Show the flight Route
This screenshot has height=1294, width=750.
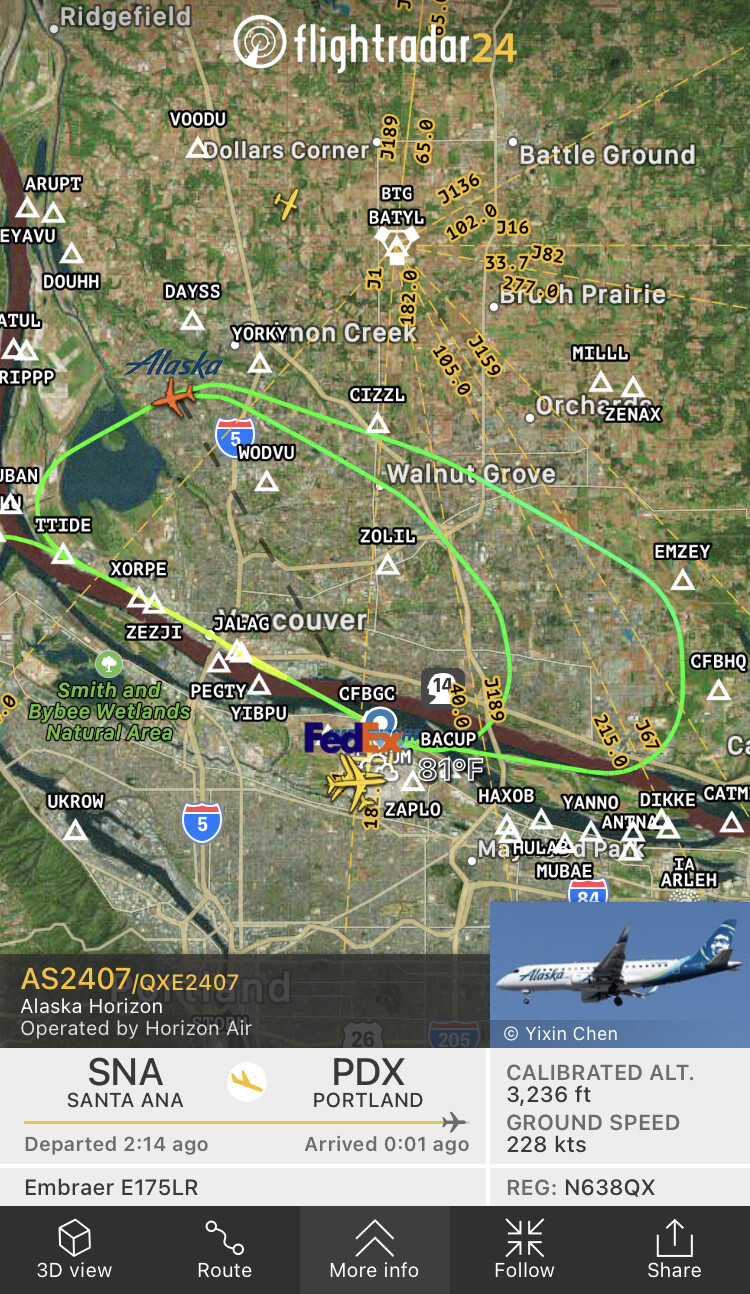point(224,1250)
